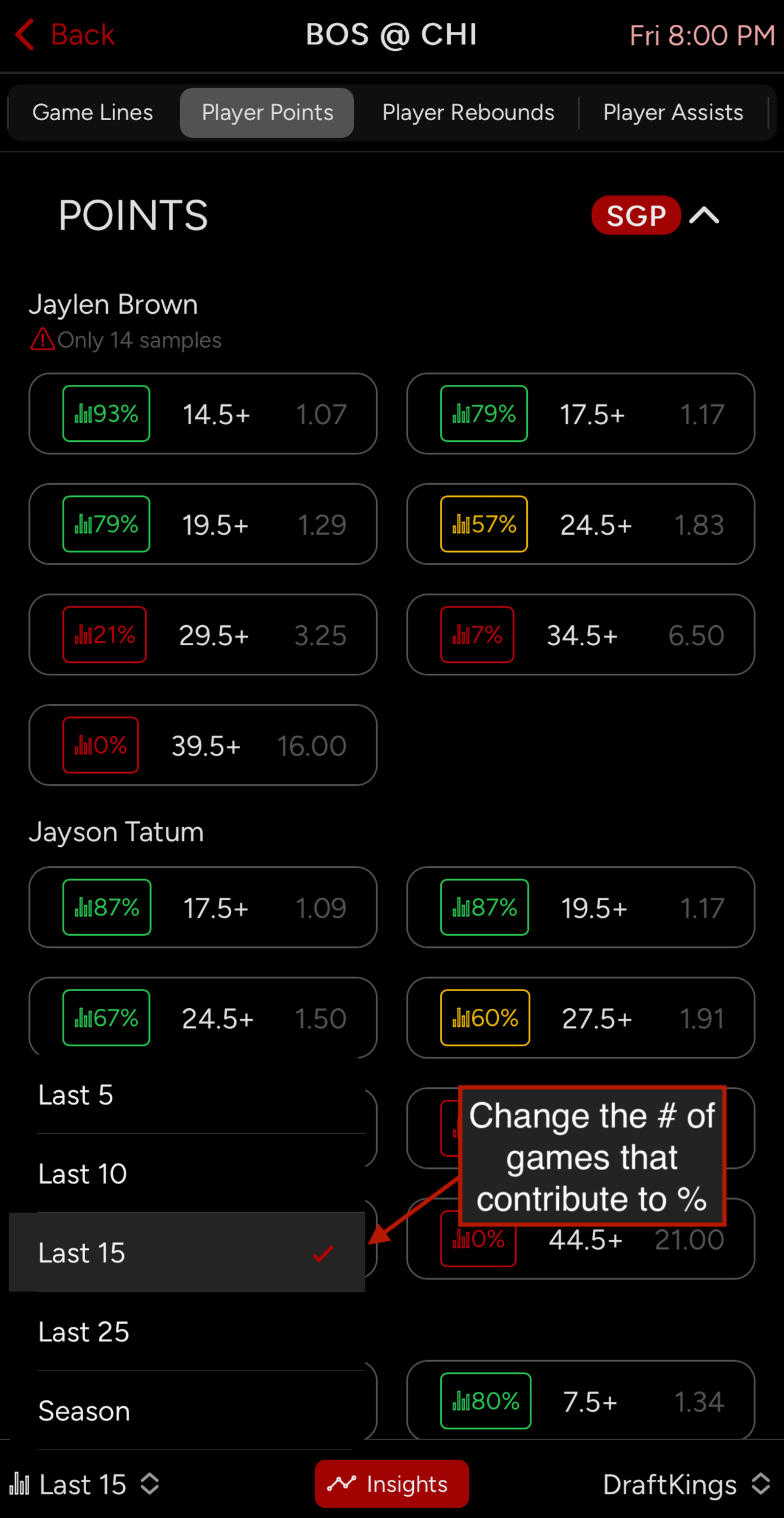This screenshot has width=784, height=1518.
Task: Select Jaylen Brown 14.5+ points at 1.07
Action: 203,414
